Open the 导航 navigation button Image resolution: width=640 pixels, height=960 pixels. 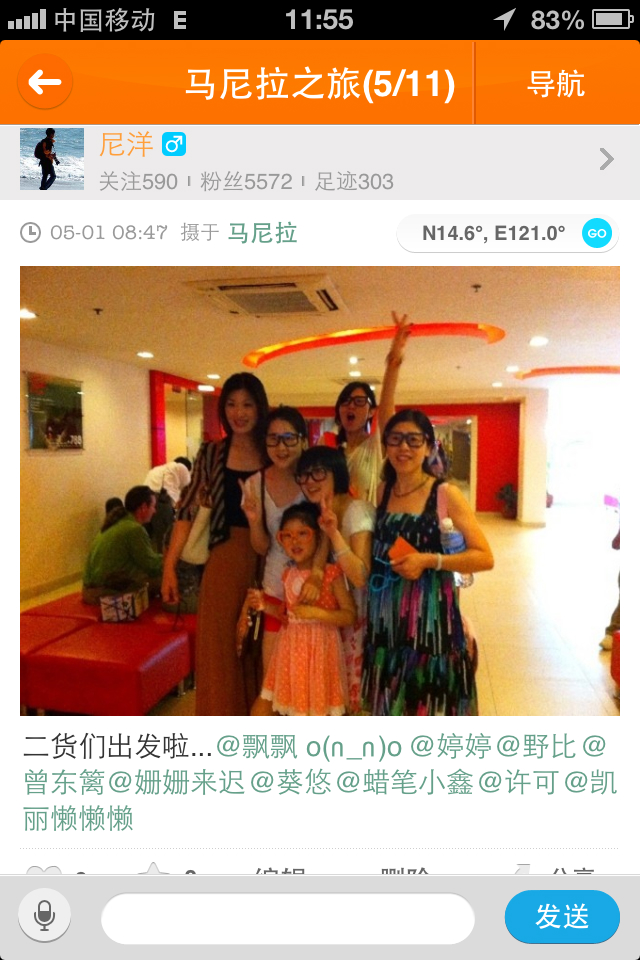click(556, 84)
